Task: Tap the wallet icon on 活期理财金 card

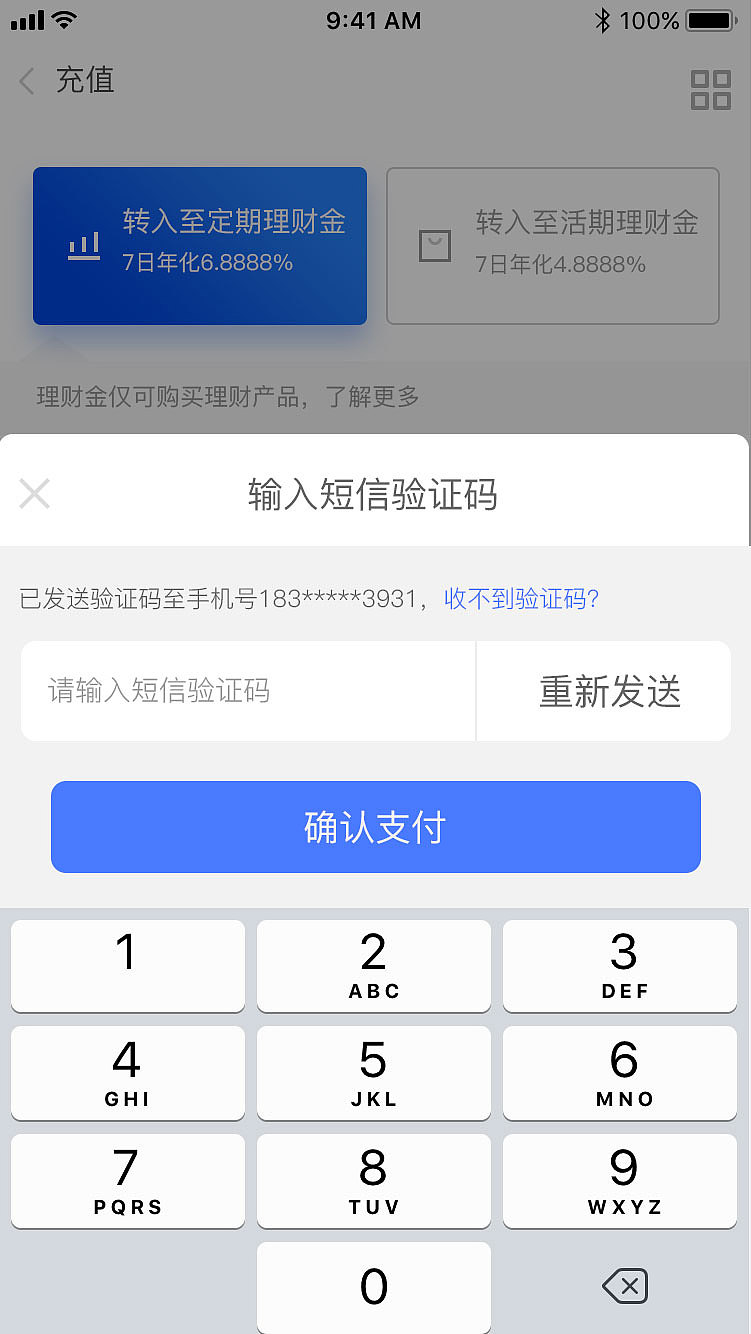Action: tap(434, 245)
